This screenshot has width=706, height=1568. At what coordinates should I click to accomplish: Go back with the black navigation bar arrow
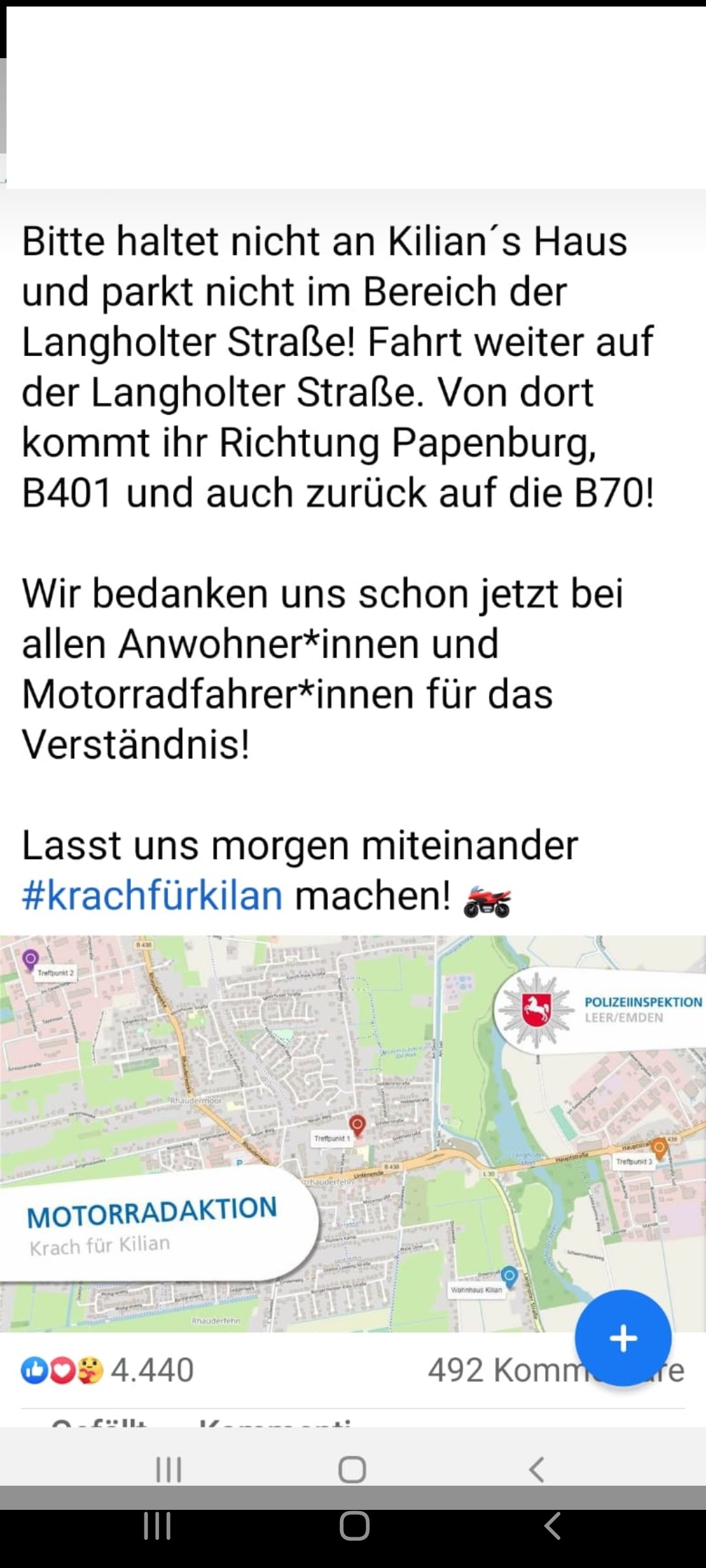(x=552, y=1527)
